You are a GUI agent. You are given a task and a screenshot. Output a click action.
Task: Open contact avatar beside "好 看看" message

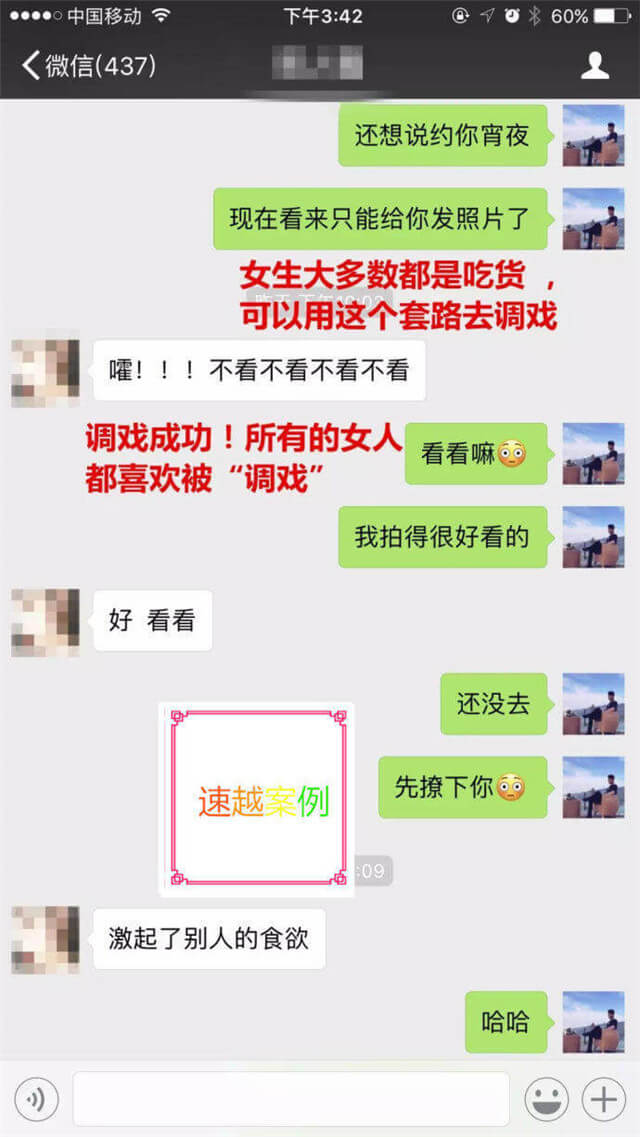point(45,622)
